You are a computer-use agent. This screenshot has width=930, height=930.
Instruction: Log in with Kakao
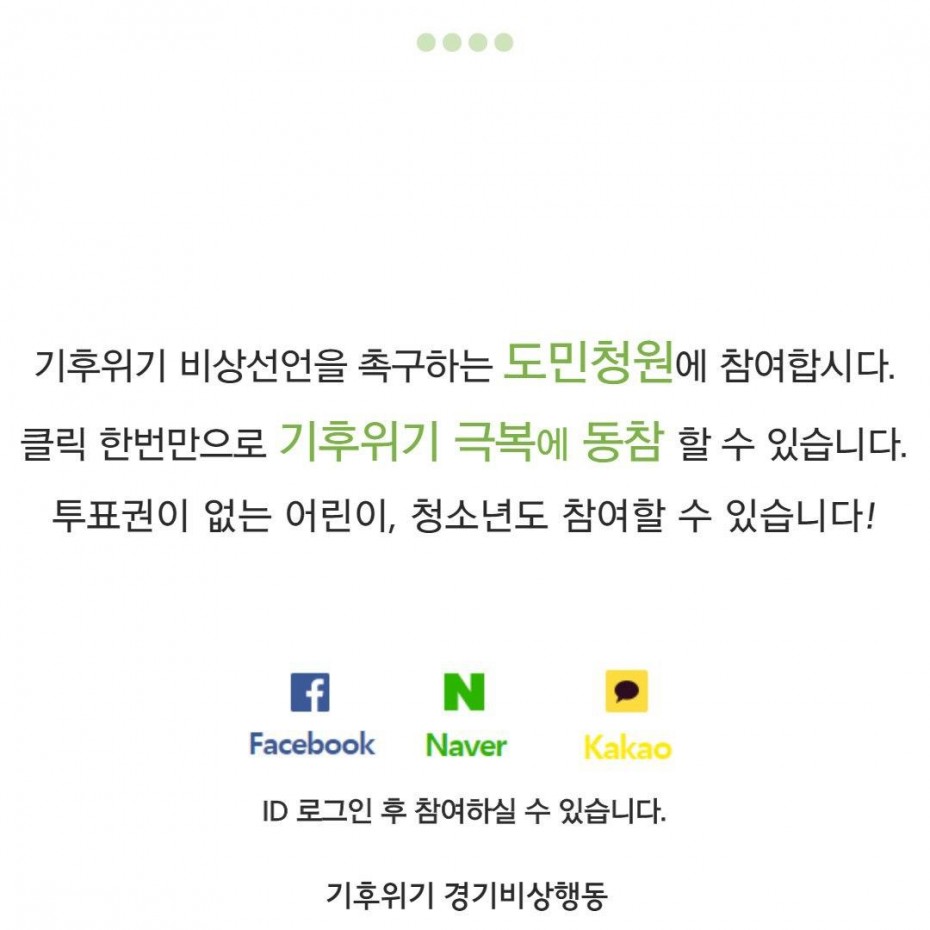[627, 715]
